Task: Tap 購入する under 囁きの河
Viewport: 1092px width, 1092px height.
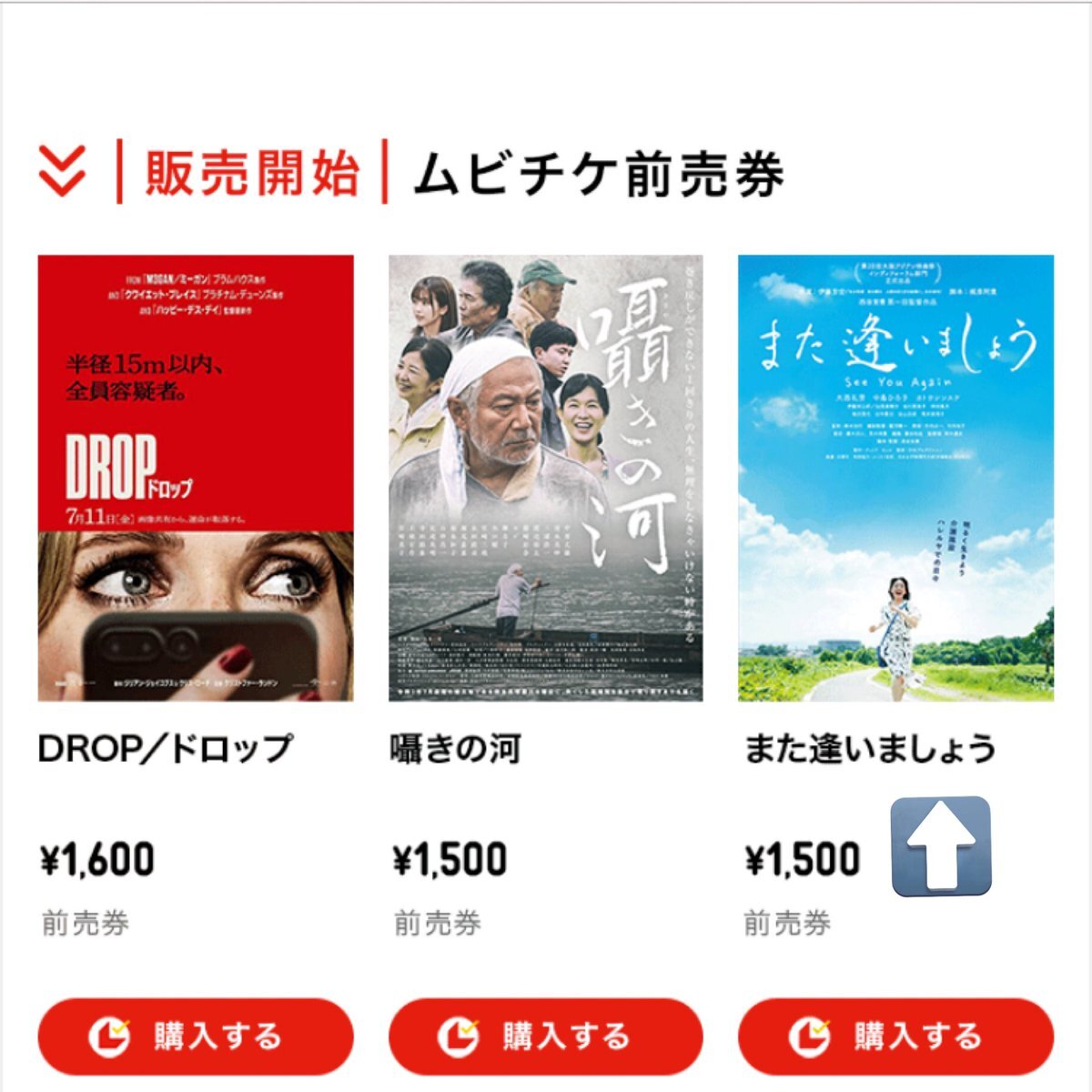Action: 546,1036
